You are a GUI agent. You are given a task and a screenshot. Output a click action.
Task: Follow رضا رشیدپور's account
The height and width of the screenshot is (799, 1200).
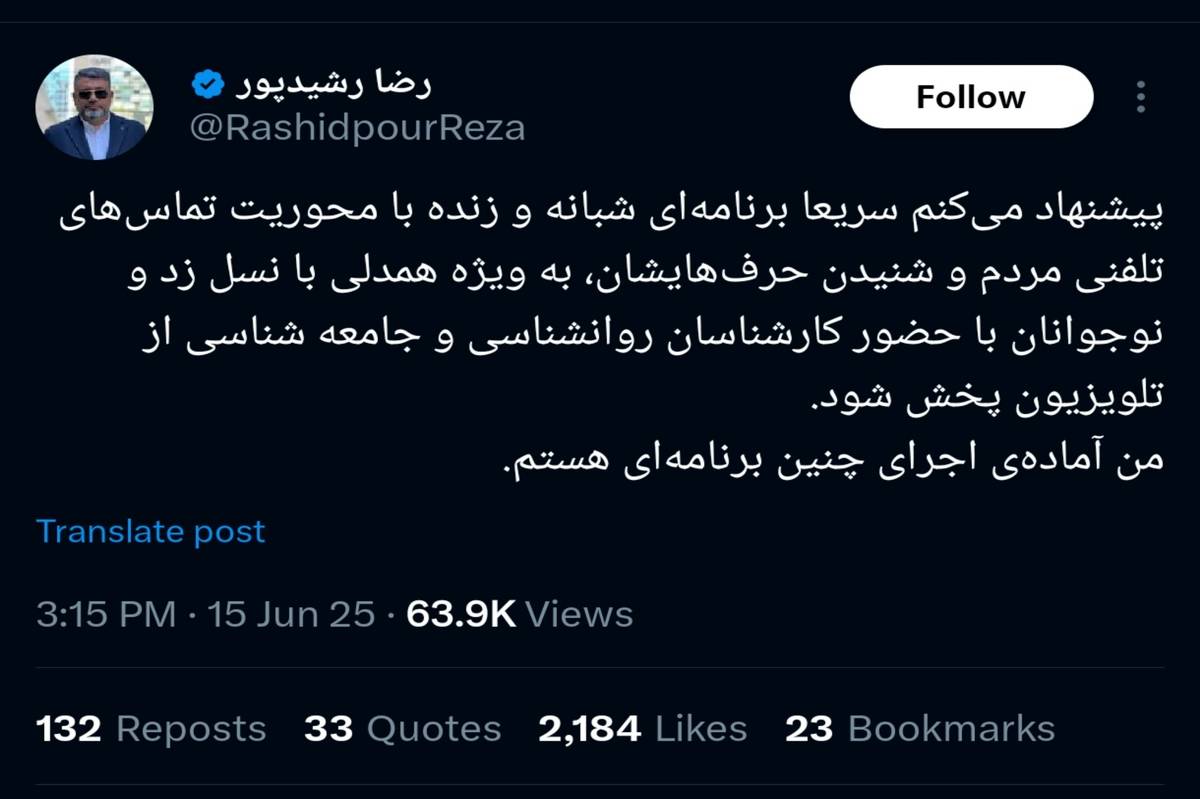(970, 97)
